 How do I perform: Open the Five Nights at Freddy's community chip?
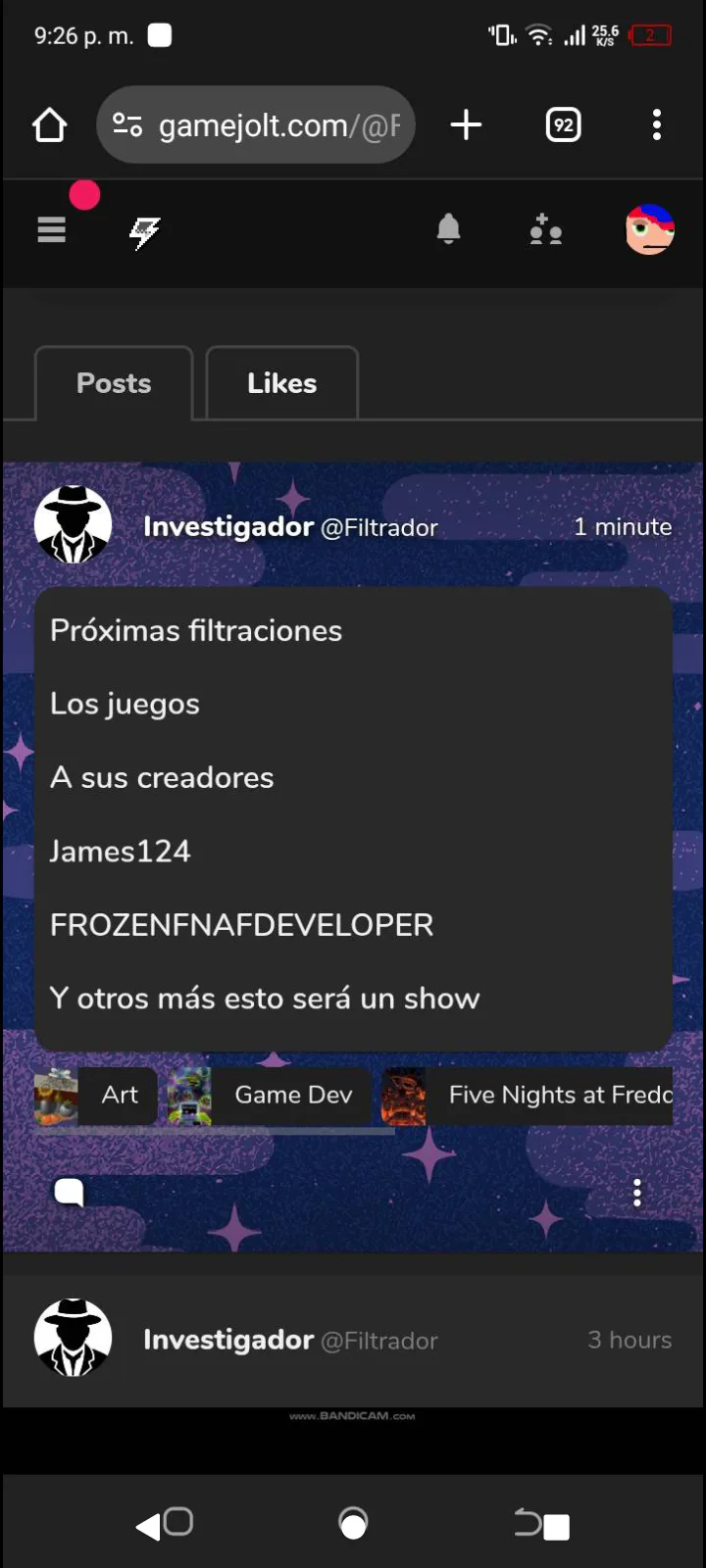528,1096
